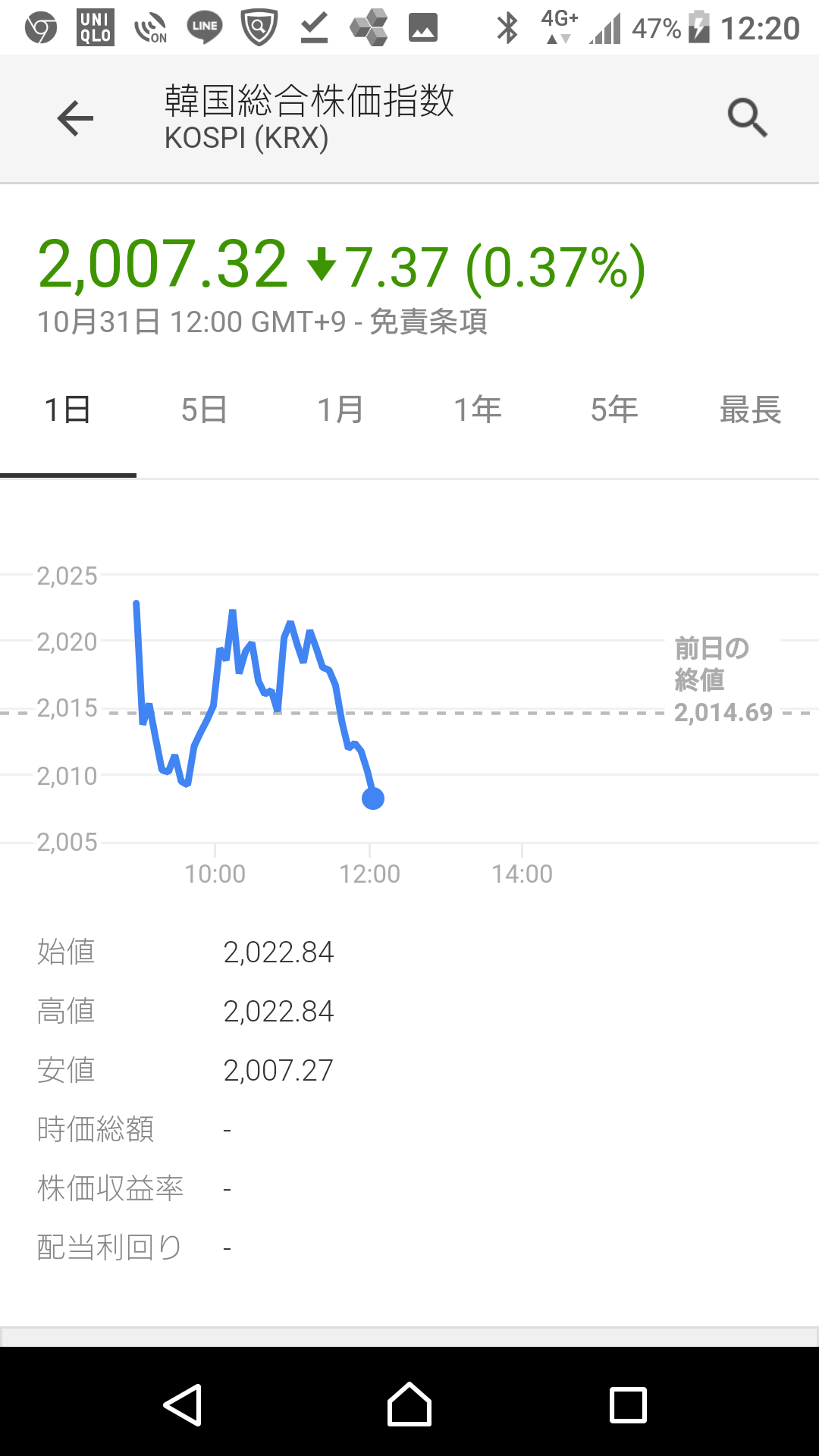
Task: Go back using the header arrow
Action: 75,119
